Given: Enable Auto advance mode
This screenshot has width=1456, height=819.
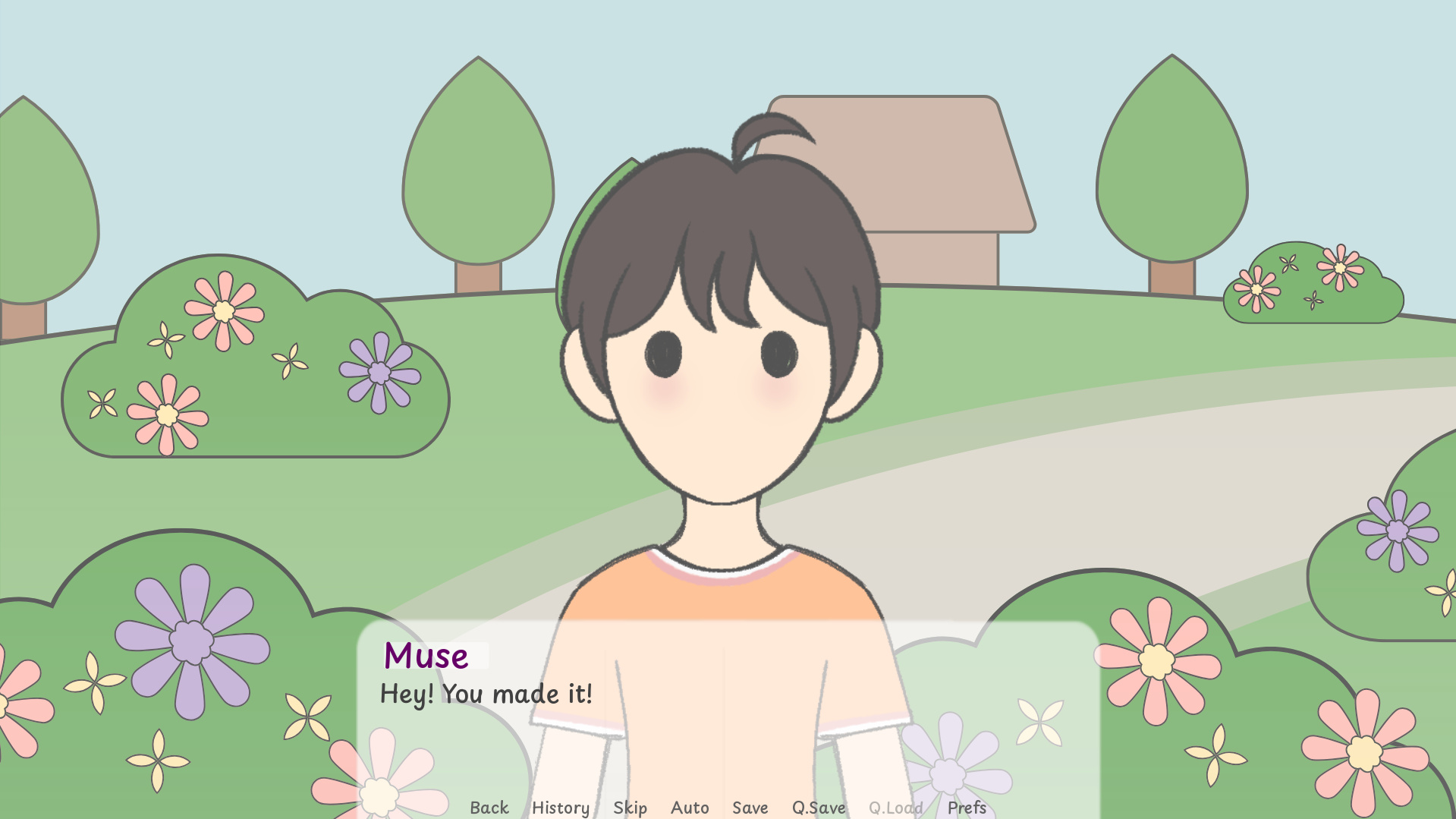Looking at the screenshot, I should click(689, 808).
